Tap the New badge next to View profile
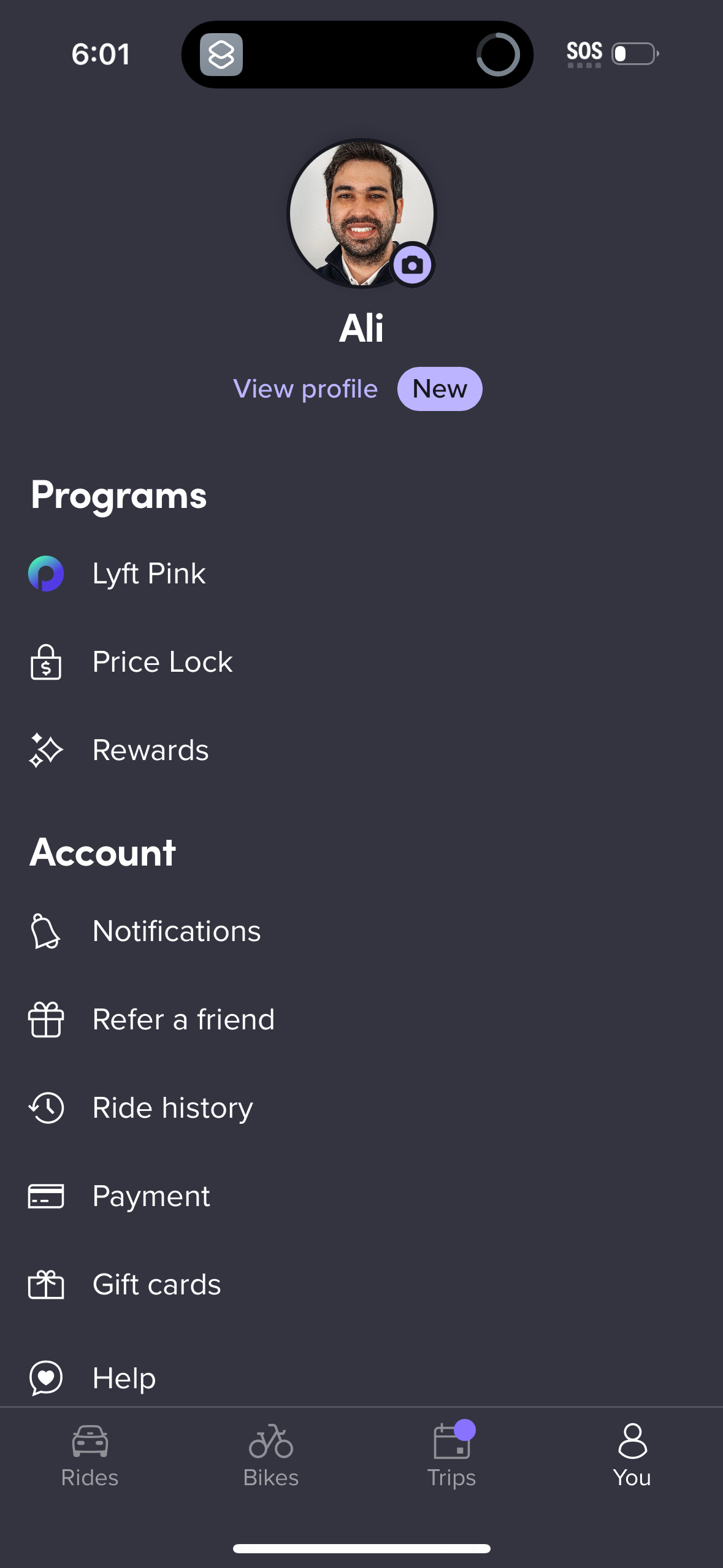Viewport: 723px width, 1568px height. click(x=440, y=389)
